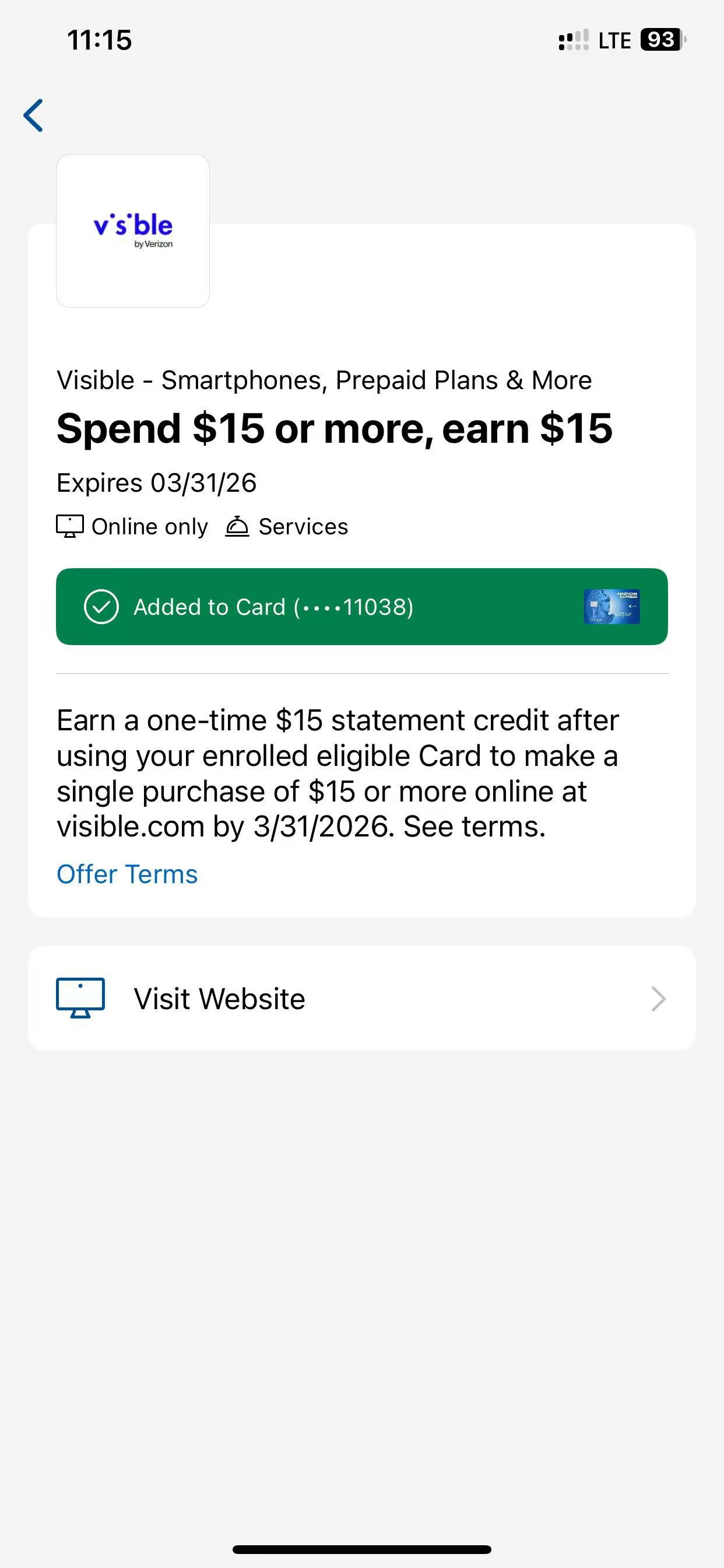Go back using the top-left arrow
This screenshot has width=724, height=1568.
(x=33, y=116)
